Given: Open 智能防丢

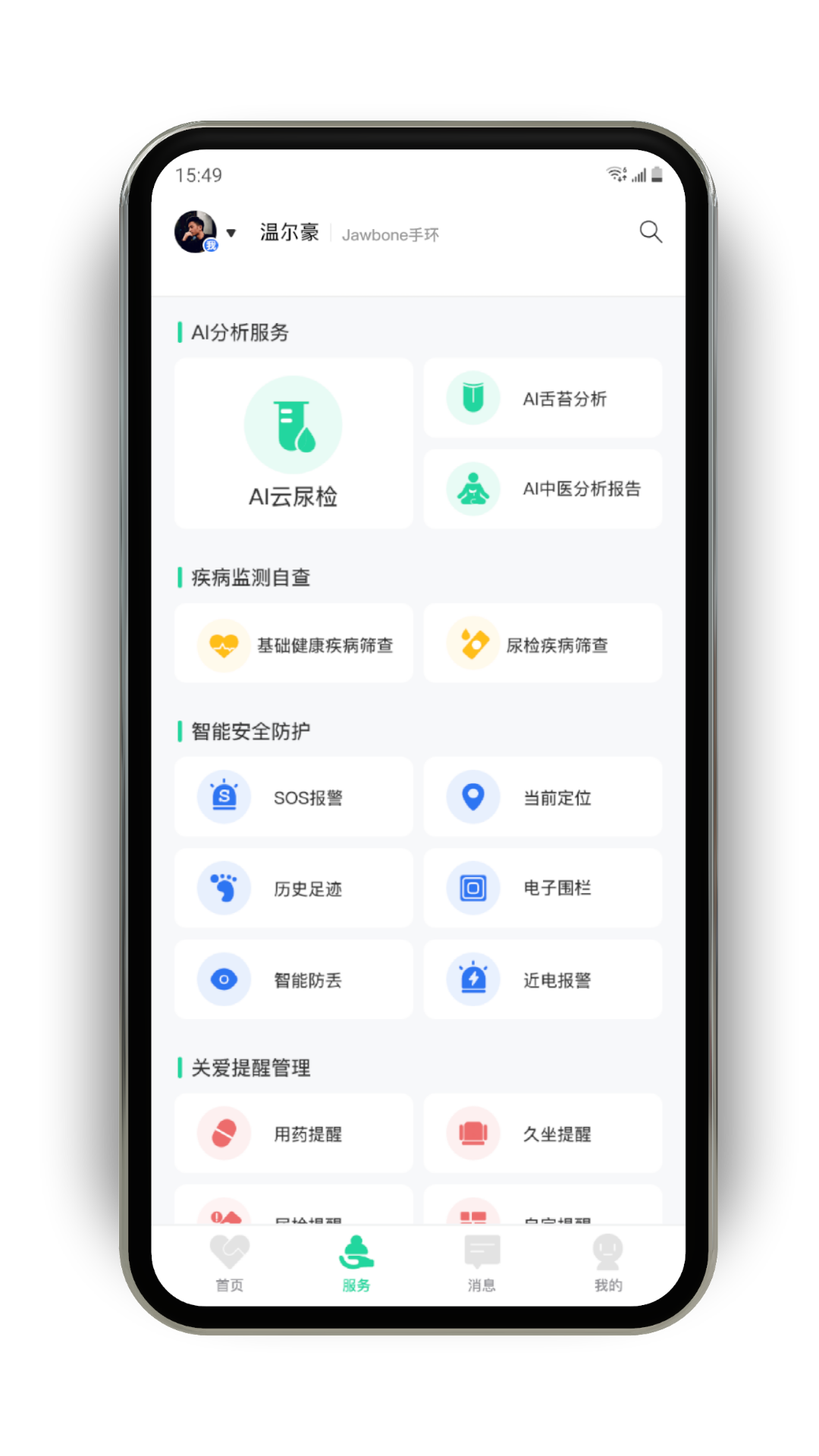Looking at the screenshot, I should pyautogui.click(x=293, y=980).
